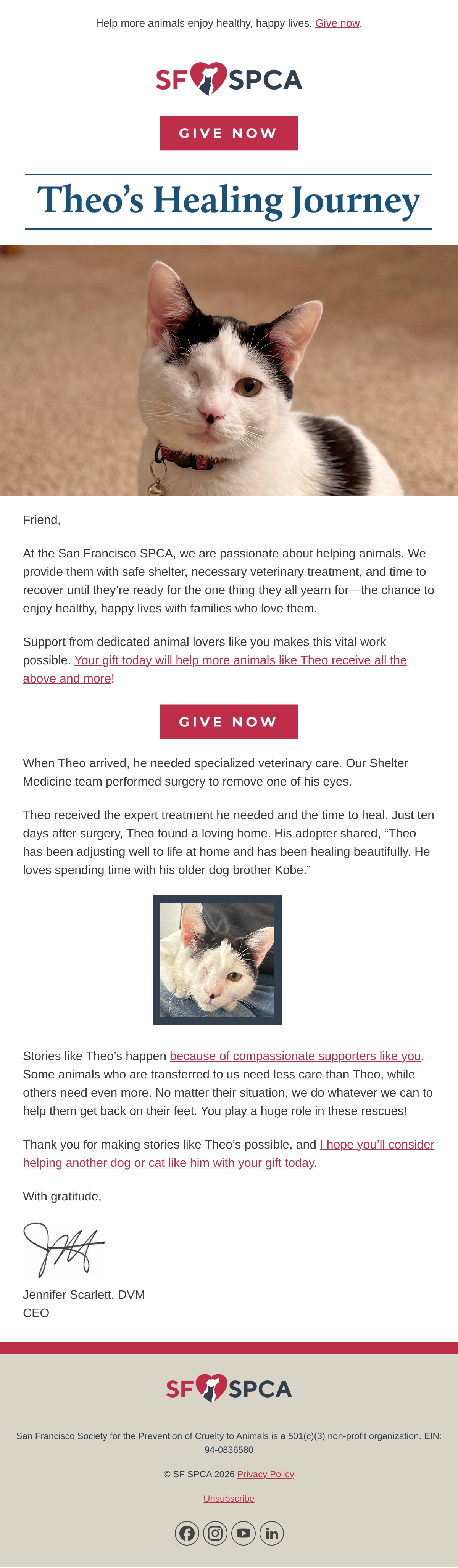Open the LinkedIn icon
This screenshot has height=1568, width=458.
(272, 1533)
